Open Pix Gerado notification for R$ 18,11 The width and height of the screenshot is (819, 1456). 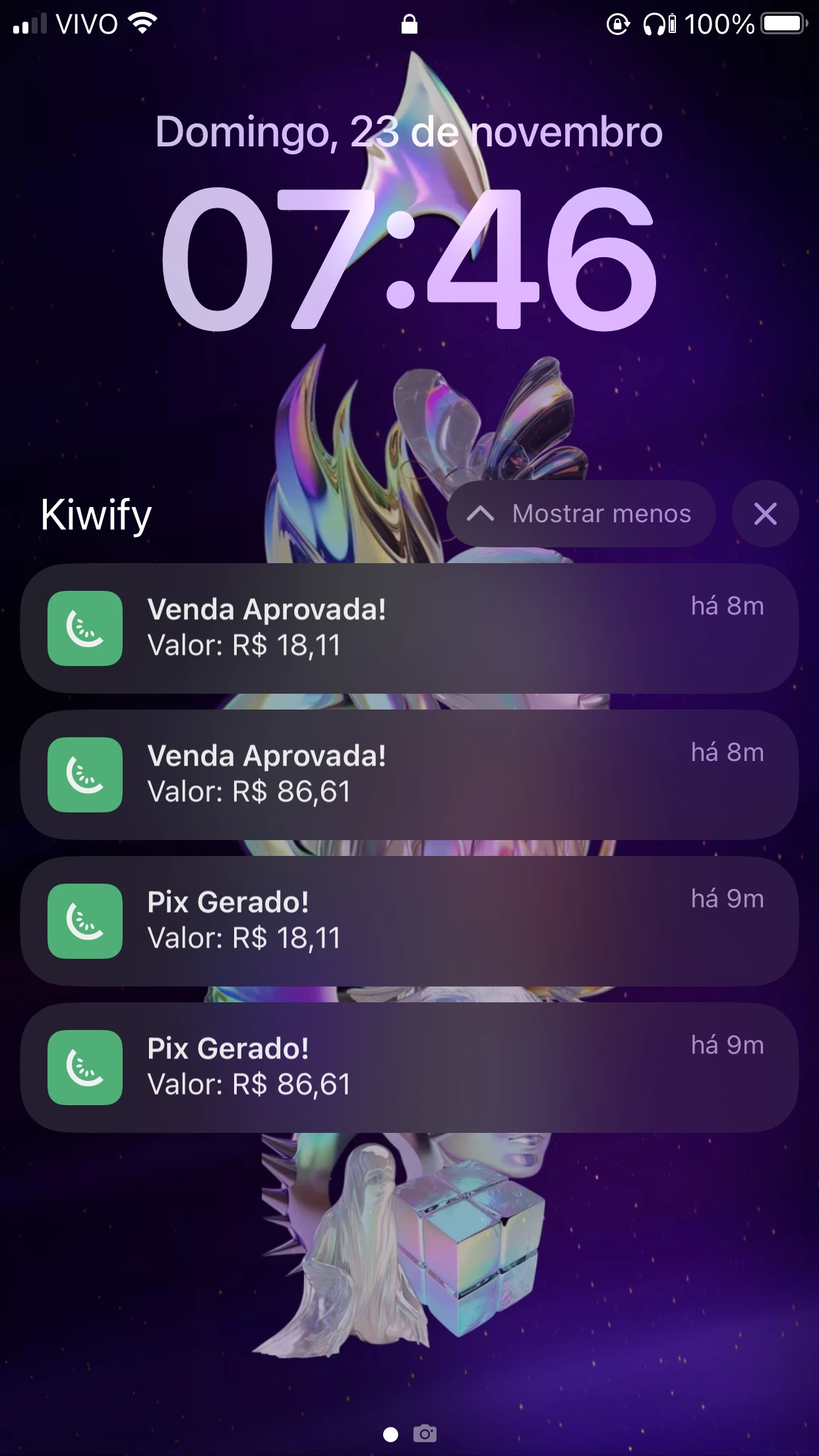pyautogui.click(x=409, y=921)
